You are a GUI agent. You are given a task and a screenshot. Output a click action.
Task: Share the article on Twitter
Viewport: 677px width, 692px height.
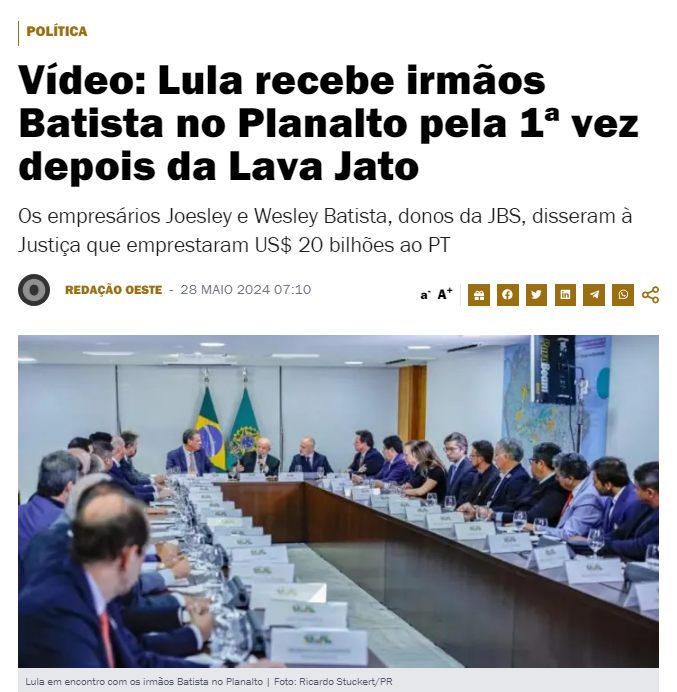537,295
